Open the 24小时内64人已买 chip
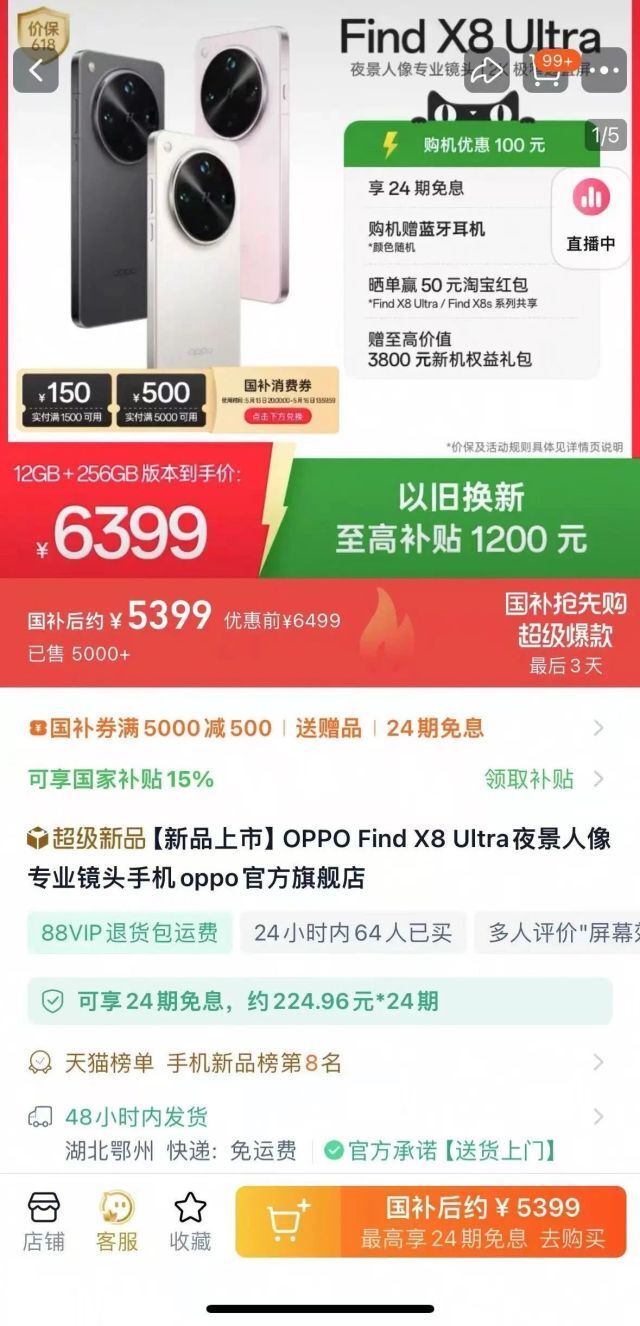The height and width of the screenshot is (1326, 640). click(x=353, y=933)
